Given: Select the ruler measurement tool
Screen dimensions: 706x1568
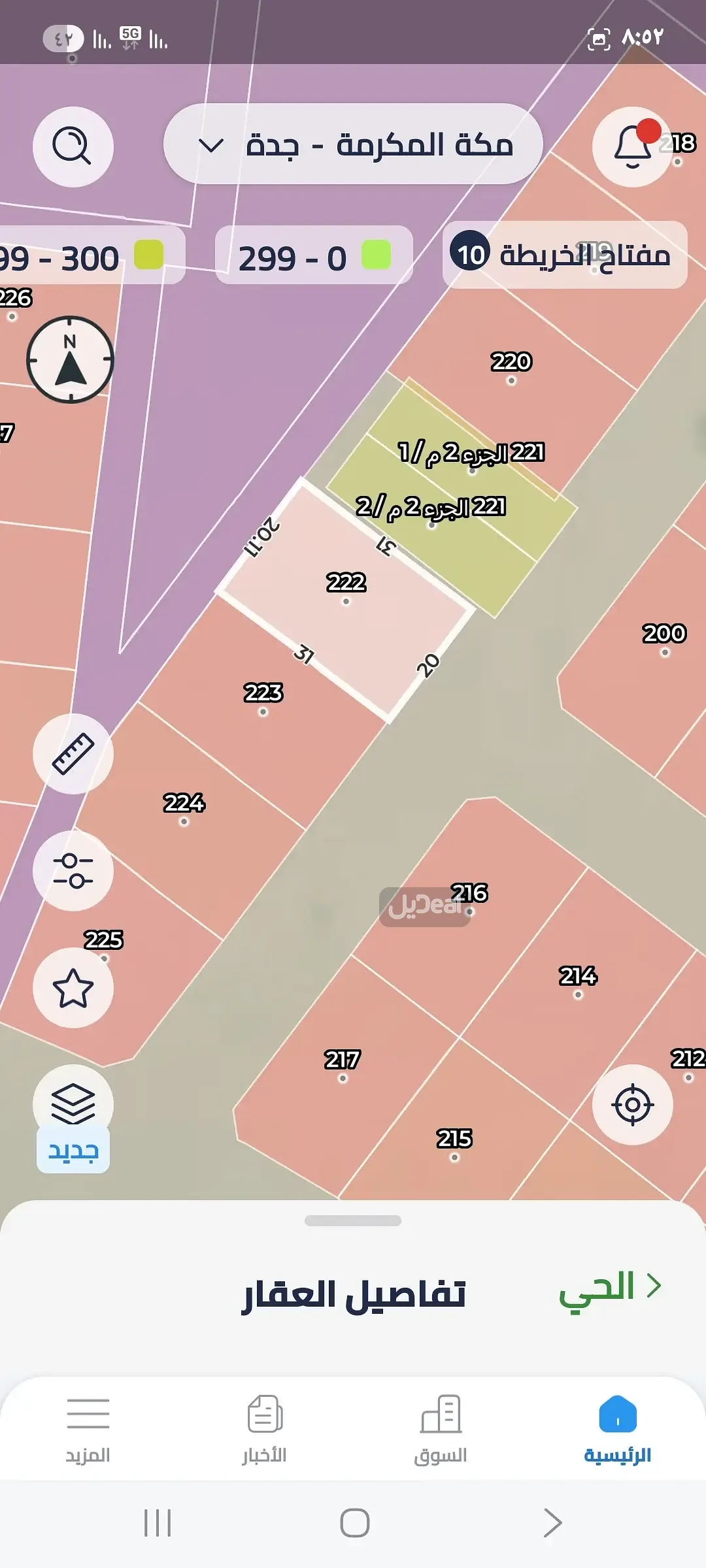Looking at the screenshot, I should 73,753.
